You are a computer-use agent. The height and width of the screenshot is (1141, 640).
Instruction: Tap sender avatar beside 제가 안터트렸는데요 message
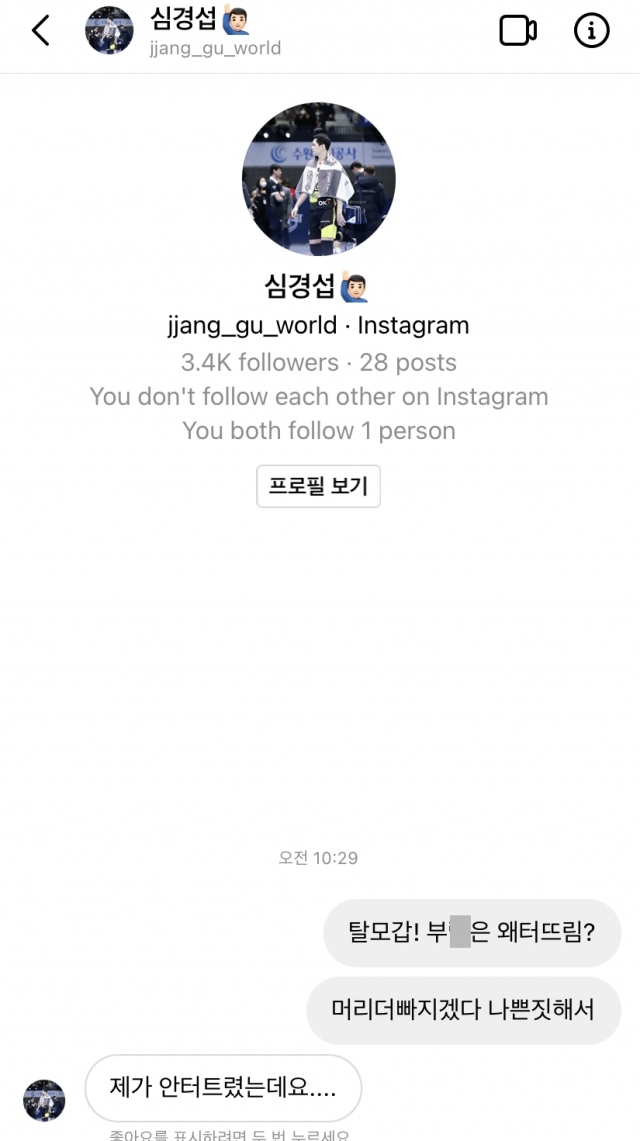(44, 1100)
